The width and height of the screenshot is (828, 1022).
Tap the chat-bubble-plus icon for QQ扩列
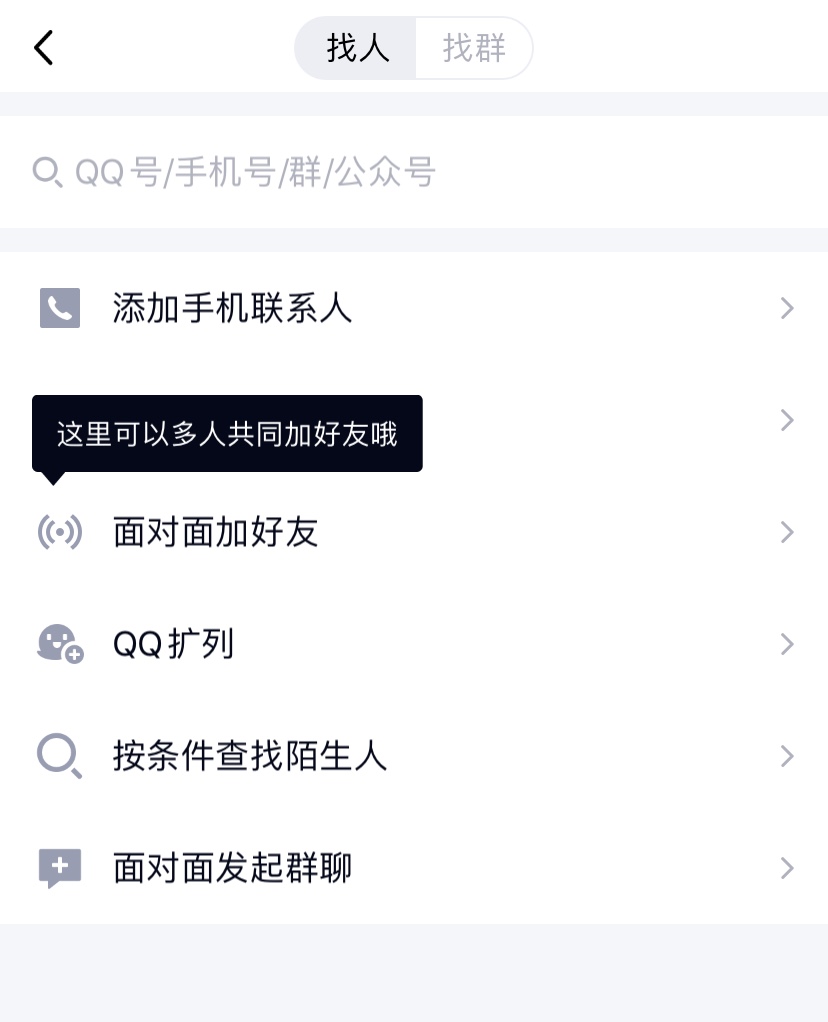60,644
